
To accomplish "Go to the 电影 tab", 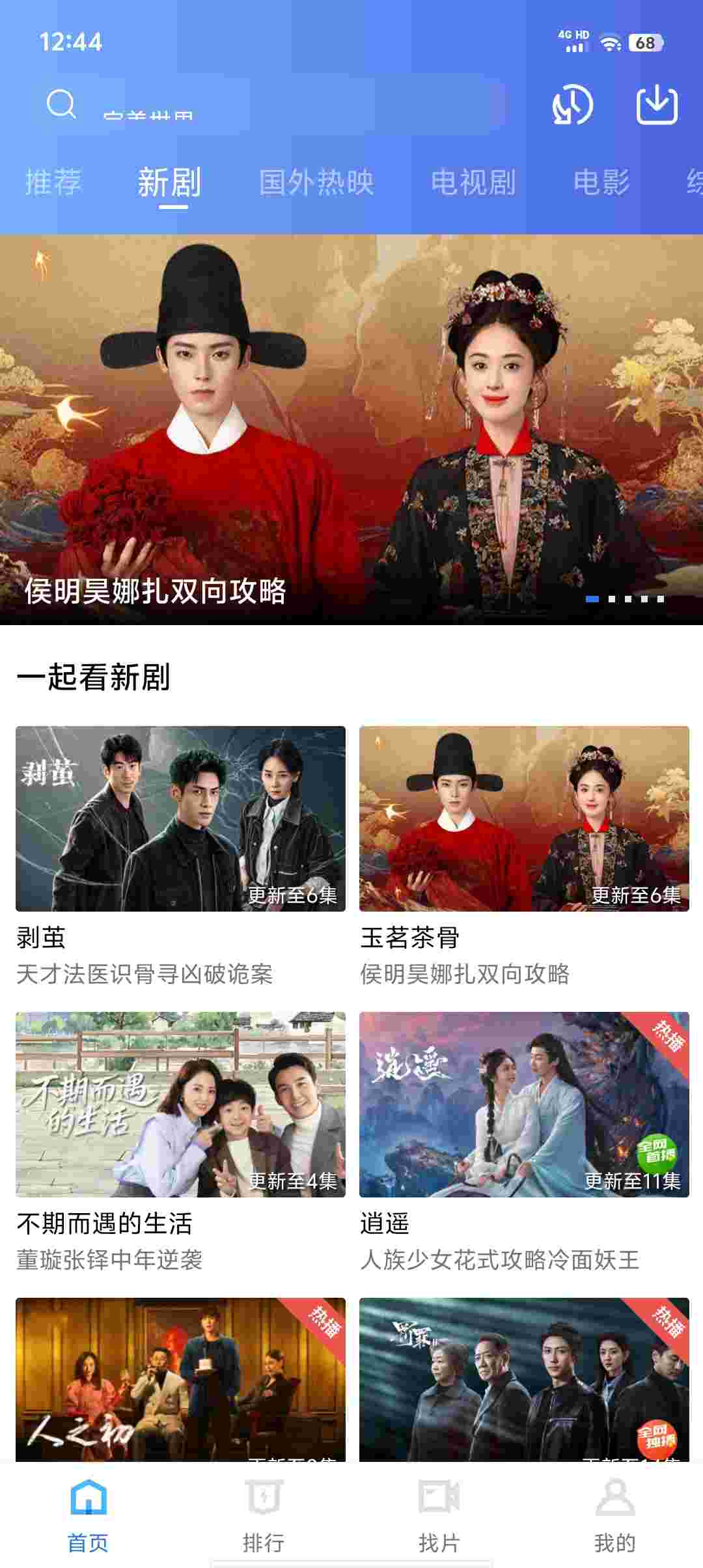I will coord(601,182).
